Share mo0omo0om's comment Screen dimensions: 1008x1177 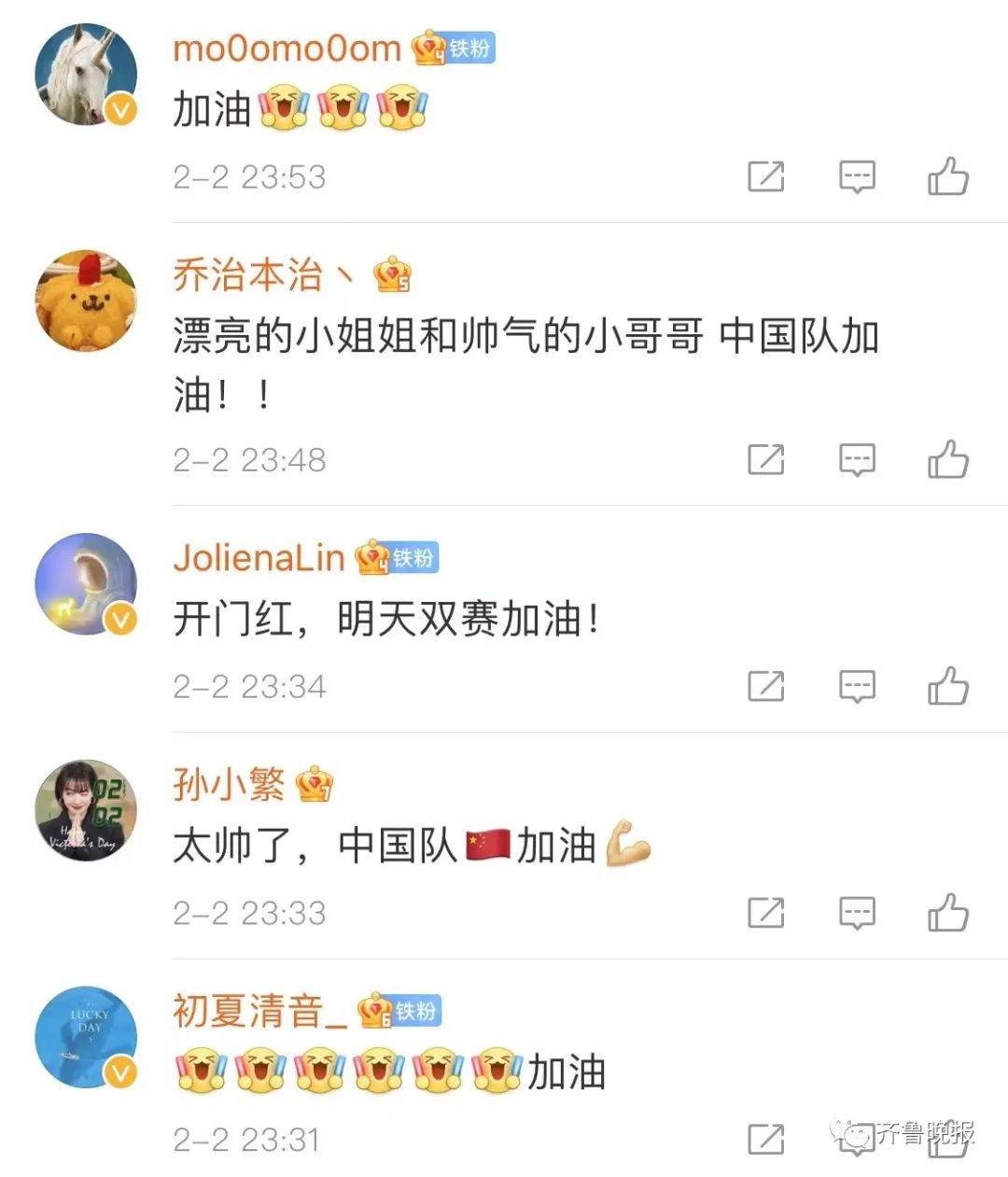tap(765, 176)
